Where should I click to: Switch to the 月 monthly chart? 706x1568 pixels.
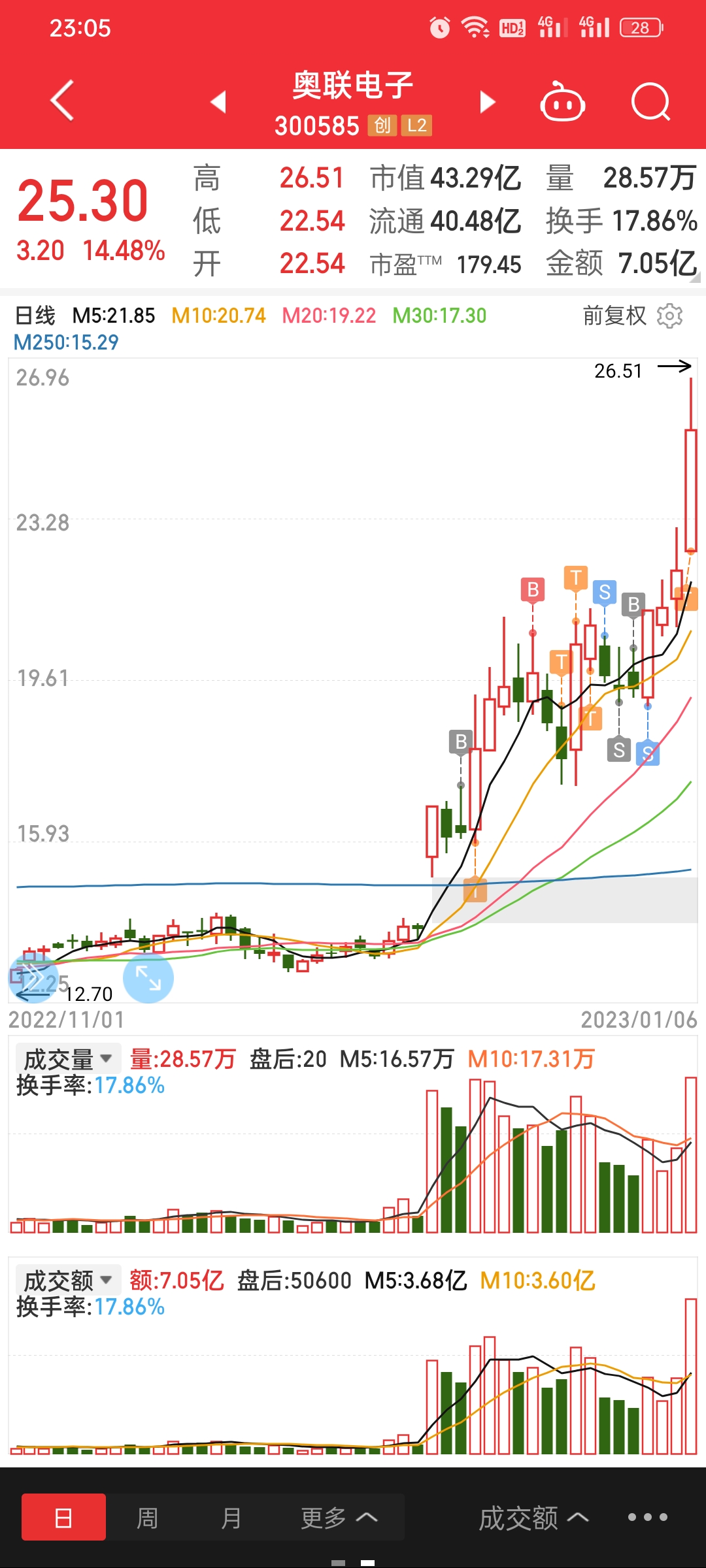(231, 1517)
